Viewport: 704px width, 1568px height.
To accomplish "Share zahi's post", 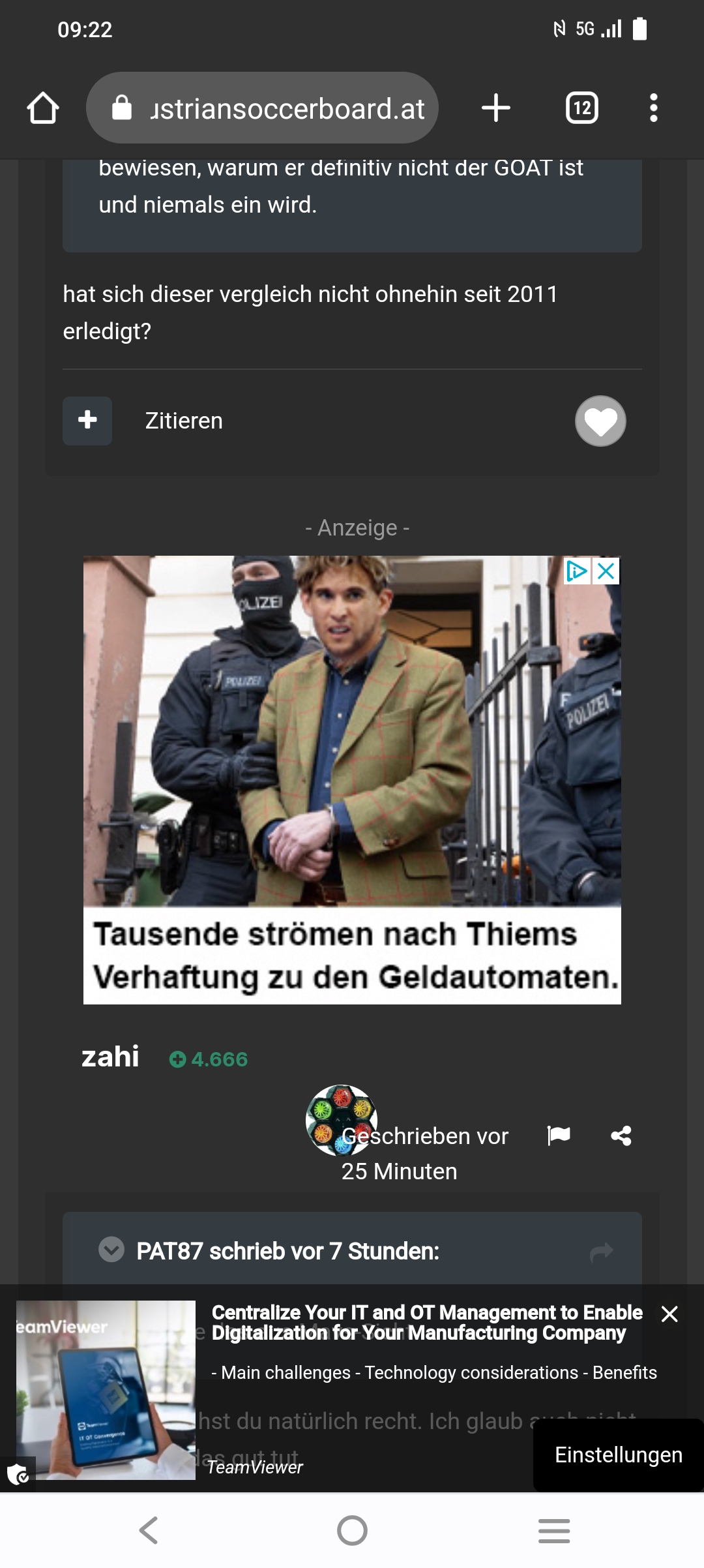I will 621,1136.
